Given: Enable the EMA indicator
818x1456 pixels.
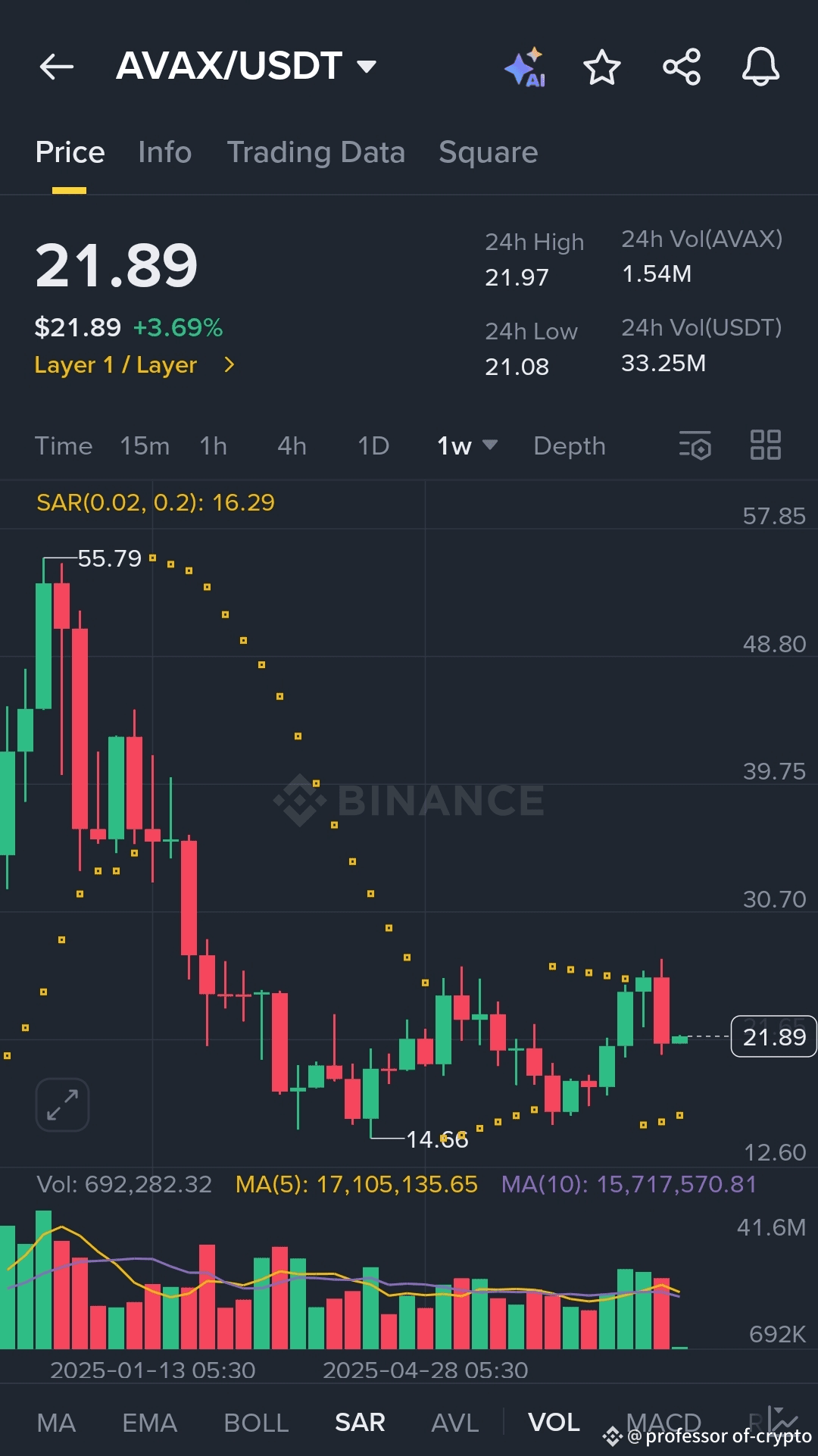Looking at the screenshot, I should click(x=149, y=1423).
